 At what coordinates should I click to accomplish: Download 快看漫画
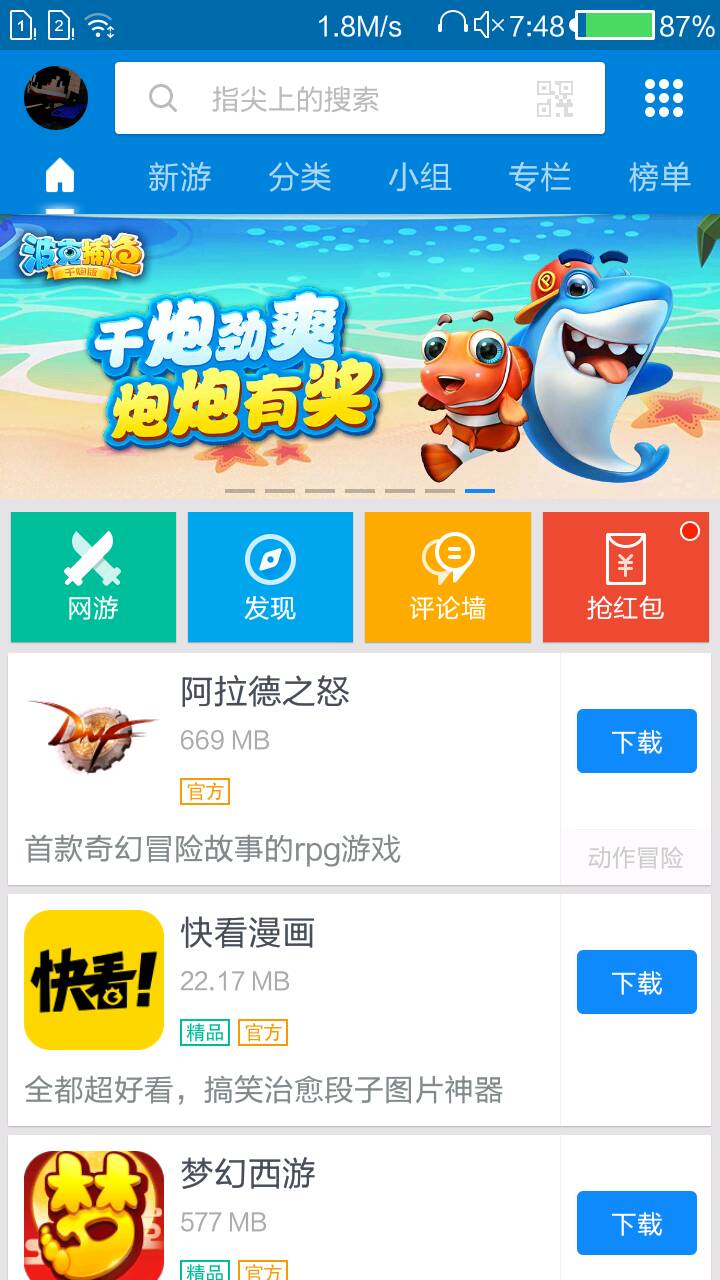636,982
